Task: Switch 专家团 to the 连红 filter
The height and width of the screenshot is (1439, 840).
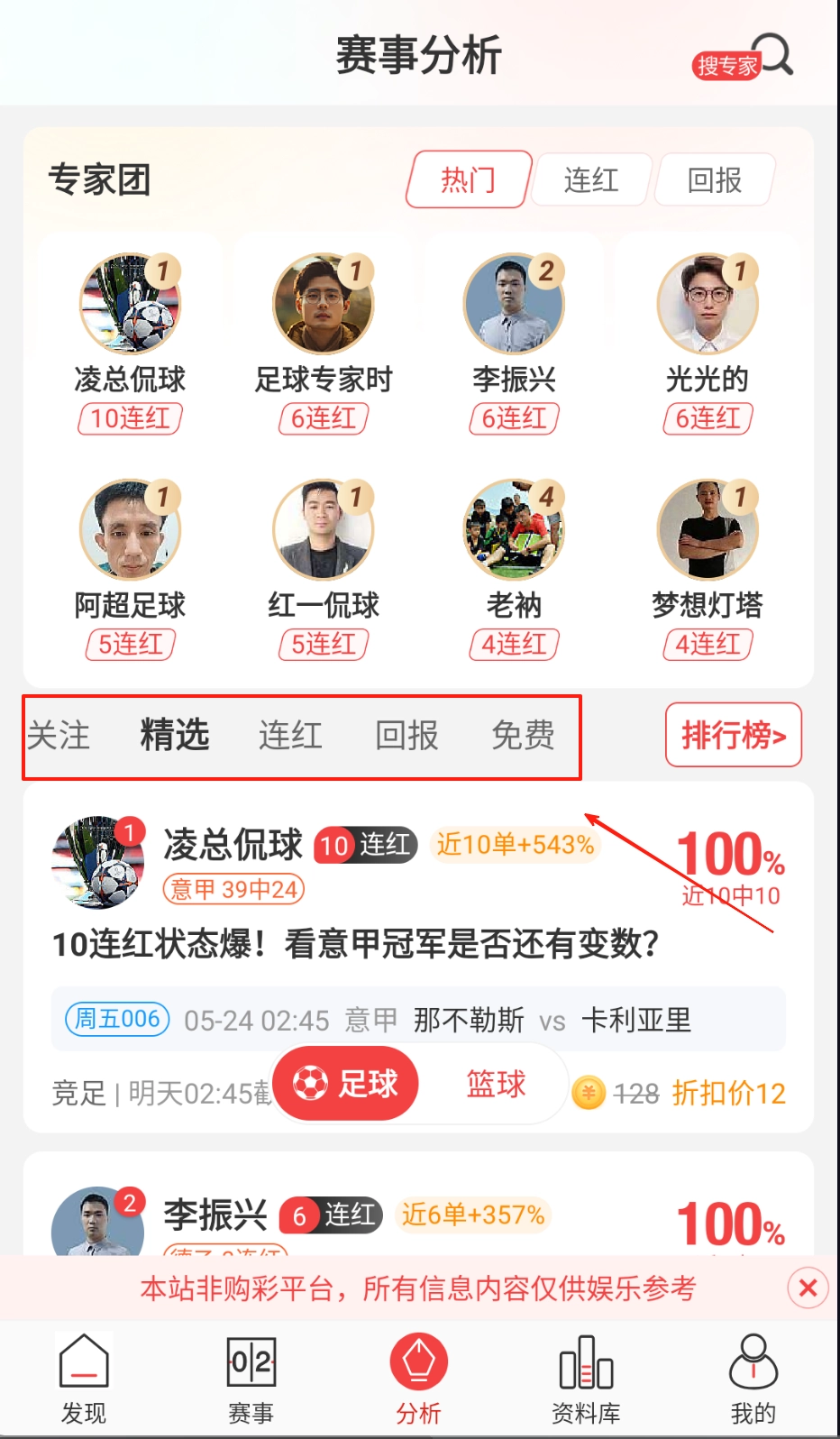Action: pyautogui.click(x=591, y=179)
